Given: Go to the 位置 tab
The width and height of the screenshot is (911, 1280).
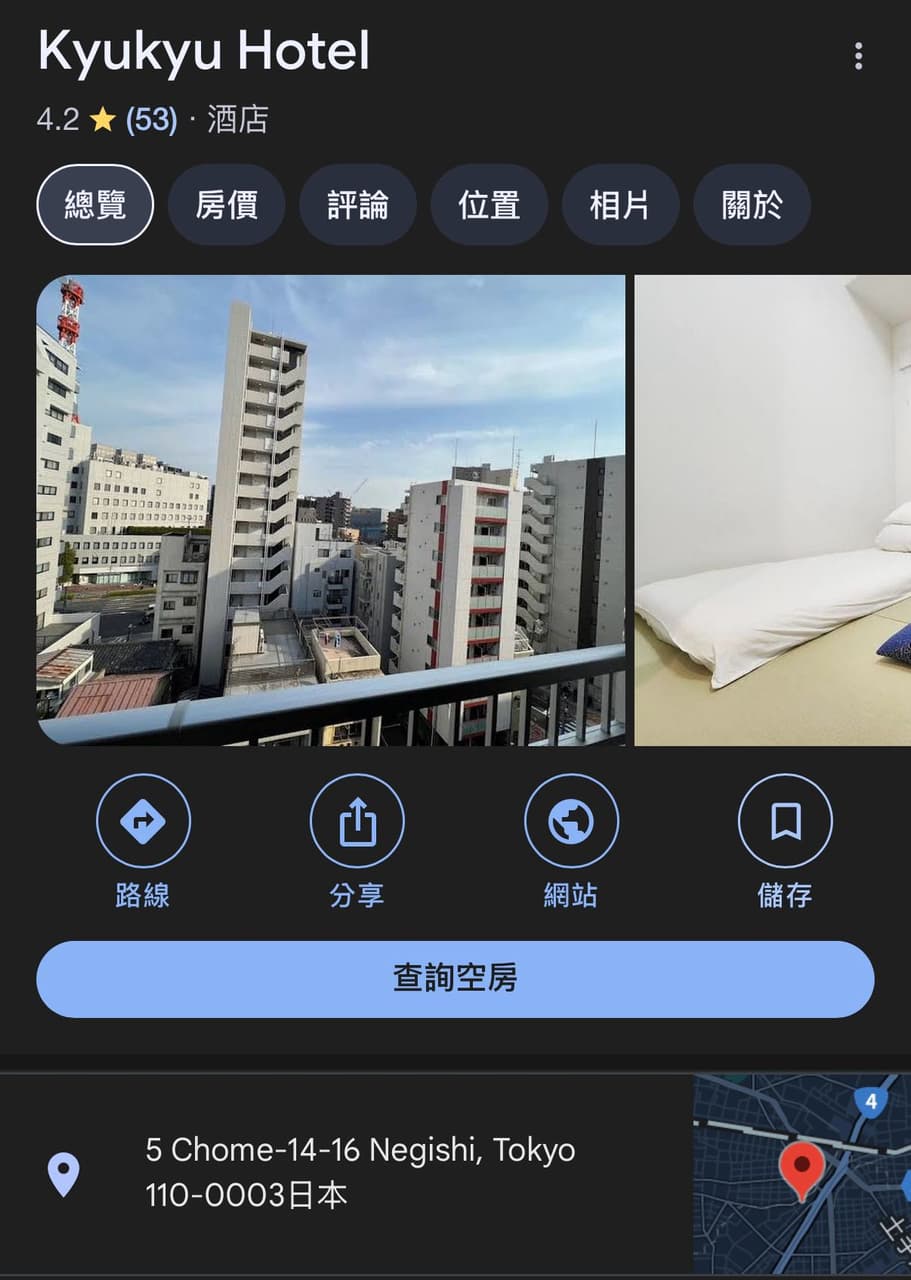Looking at the screenshot, I should (489, 205).
